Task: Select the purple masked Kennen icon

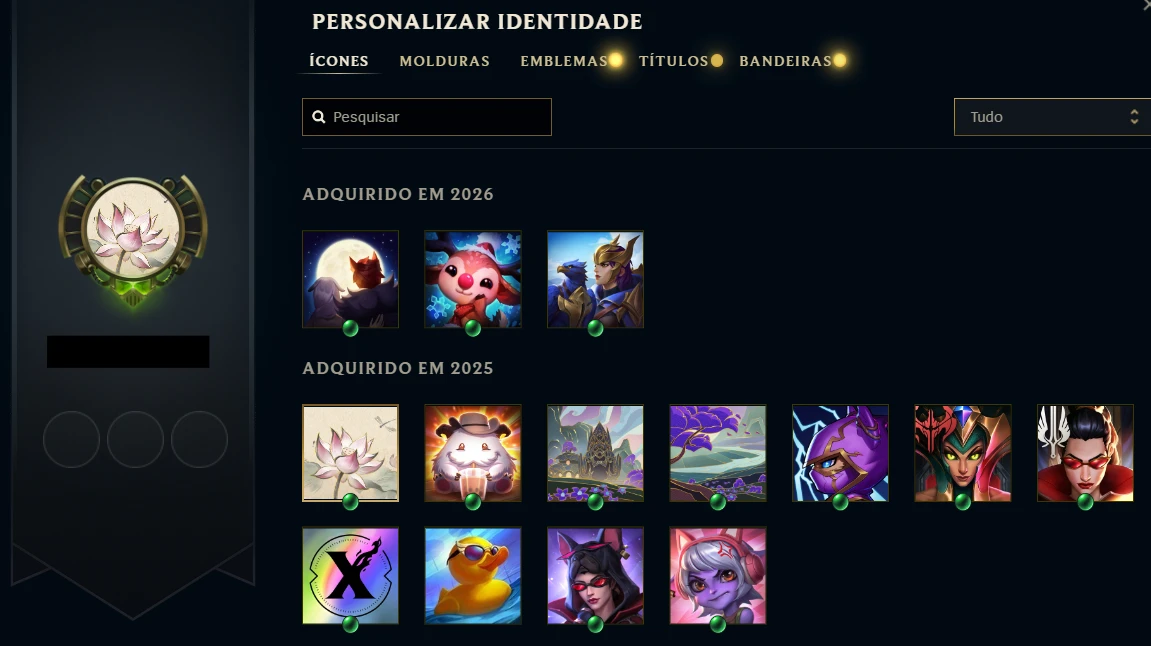Action: pyautogui.click(x=840, y=453)
